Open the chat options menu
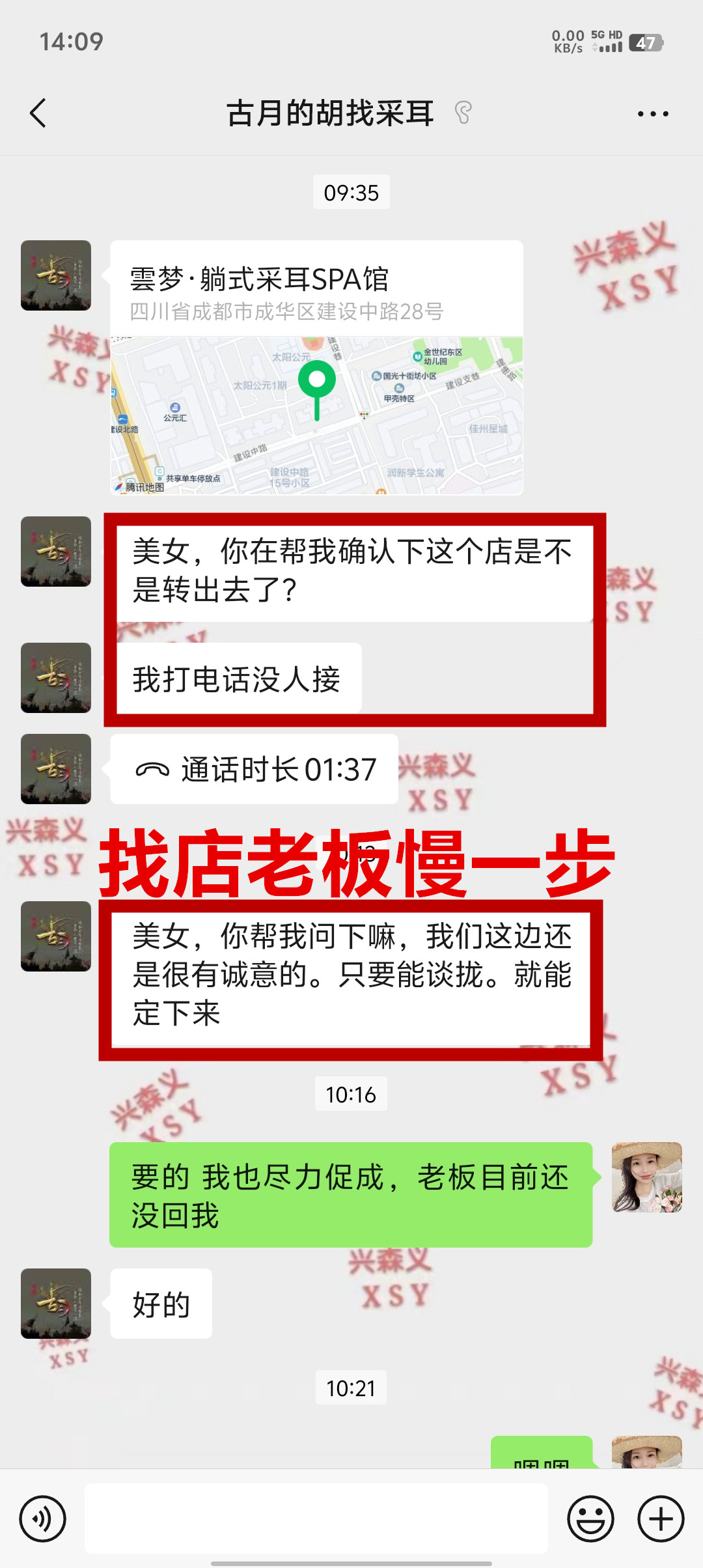The width and height of the screenshot is (703, 1568). click(653, 114)
